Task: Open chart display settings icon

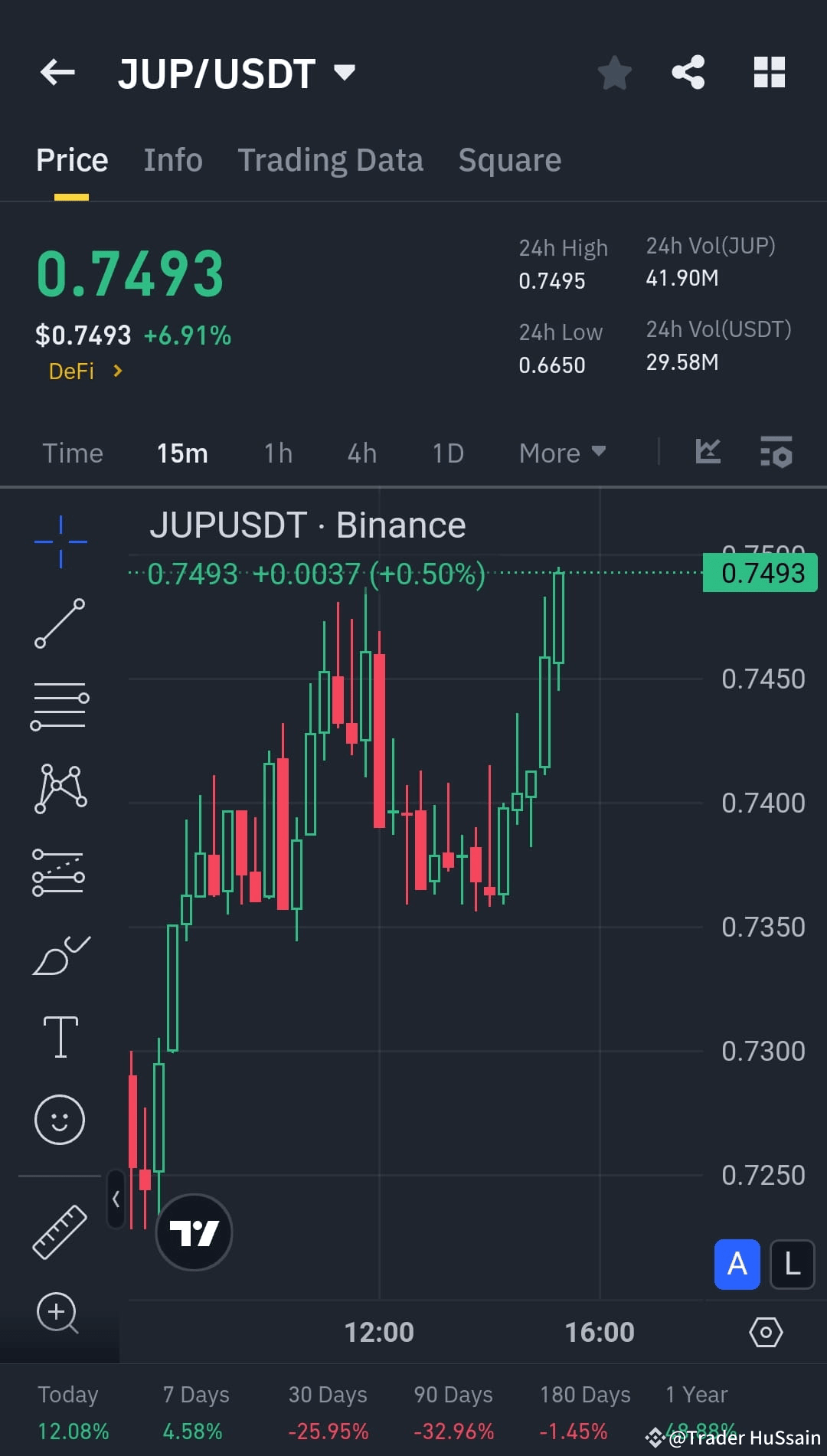Action: (x=776, y=453)
